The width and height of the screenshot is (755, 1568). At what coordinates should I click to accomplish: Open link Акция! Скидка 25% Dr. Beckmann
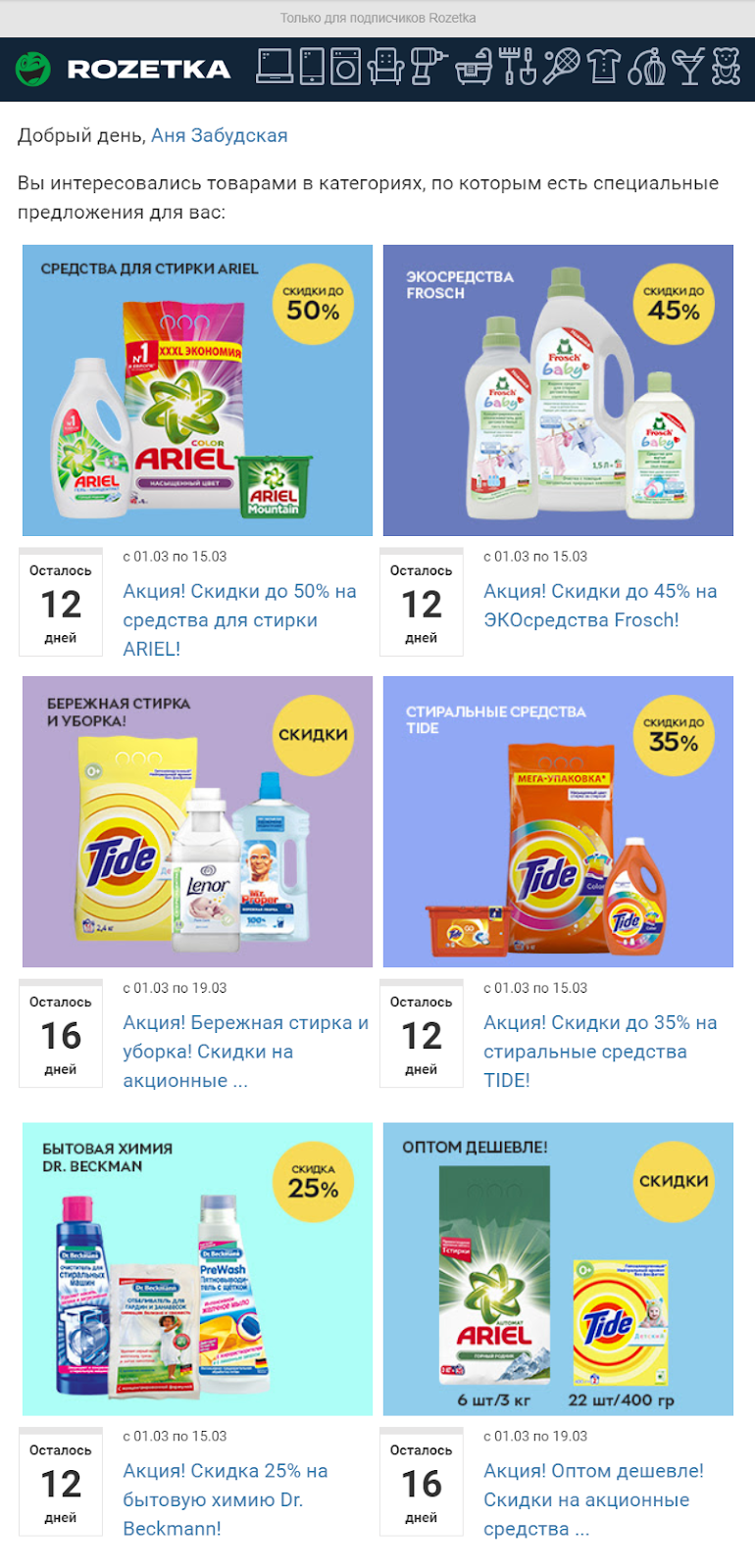pos(225,1499)
